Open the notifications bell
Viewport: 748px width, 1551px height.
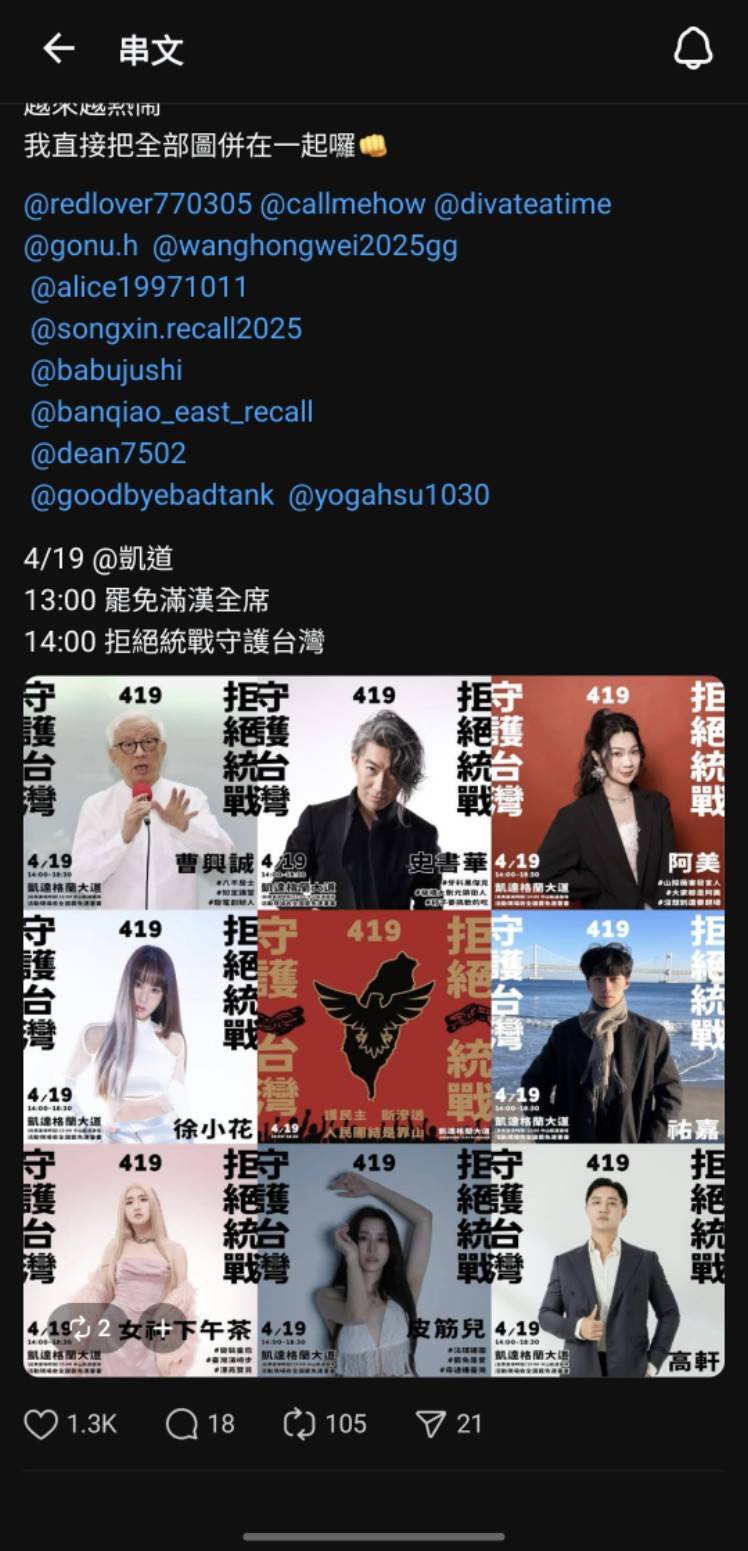tap(692, 49)
